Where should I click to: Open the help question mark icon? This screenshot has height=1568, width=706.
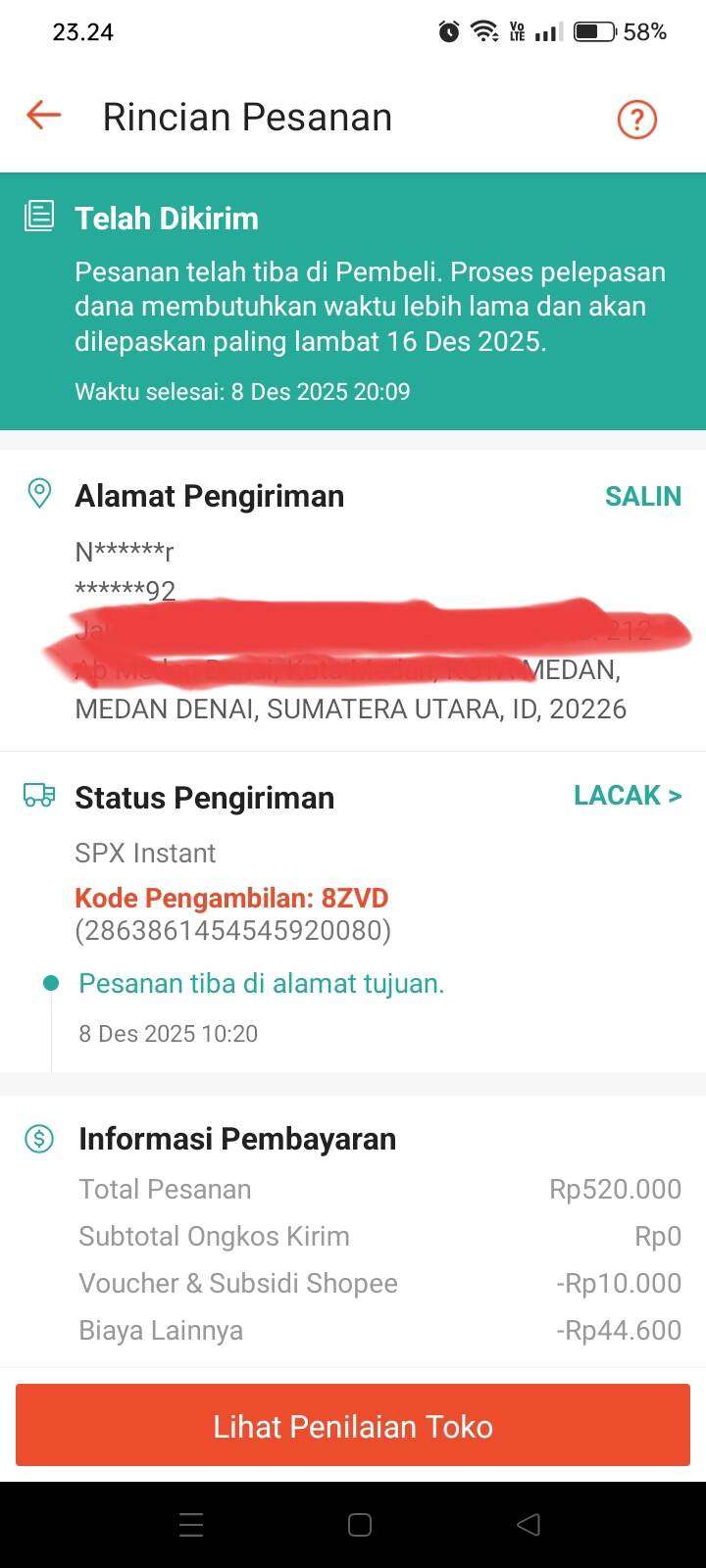[636, 120]
